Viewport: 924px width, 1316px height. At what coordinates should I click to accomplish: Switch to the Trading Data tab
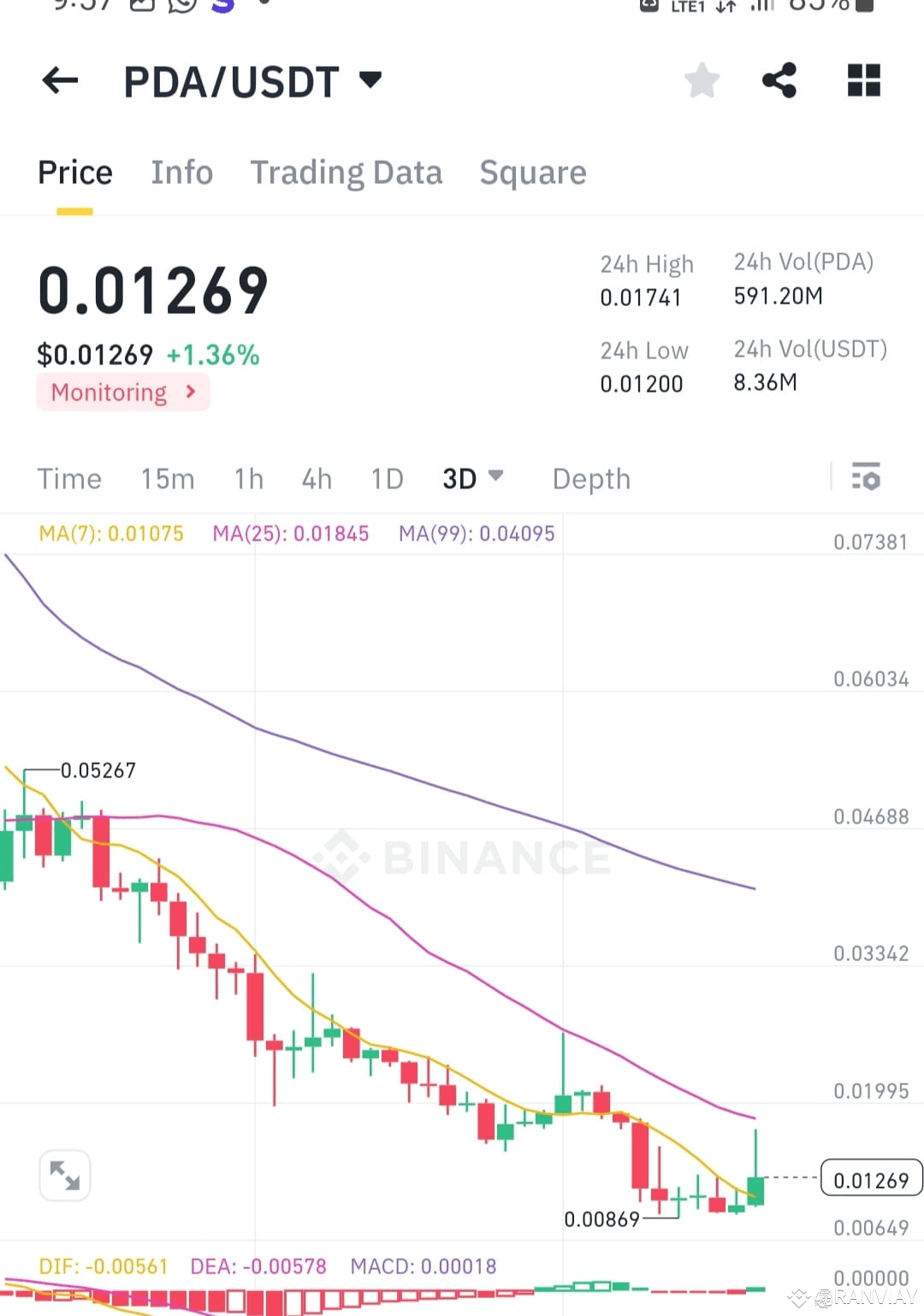346,172
